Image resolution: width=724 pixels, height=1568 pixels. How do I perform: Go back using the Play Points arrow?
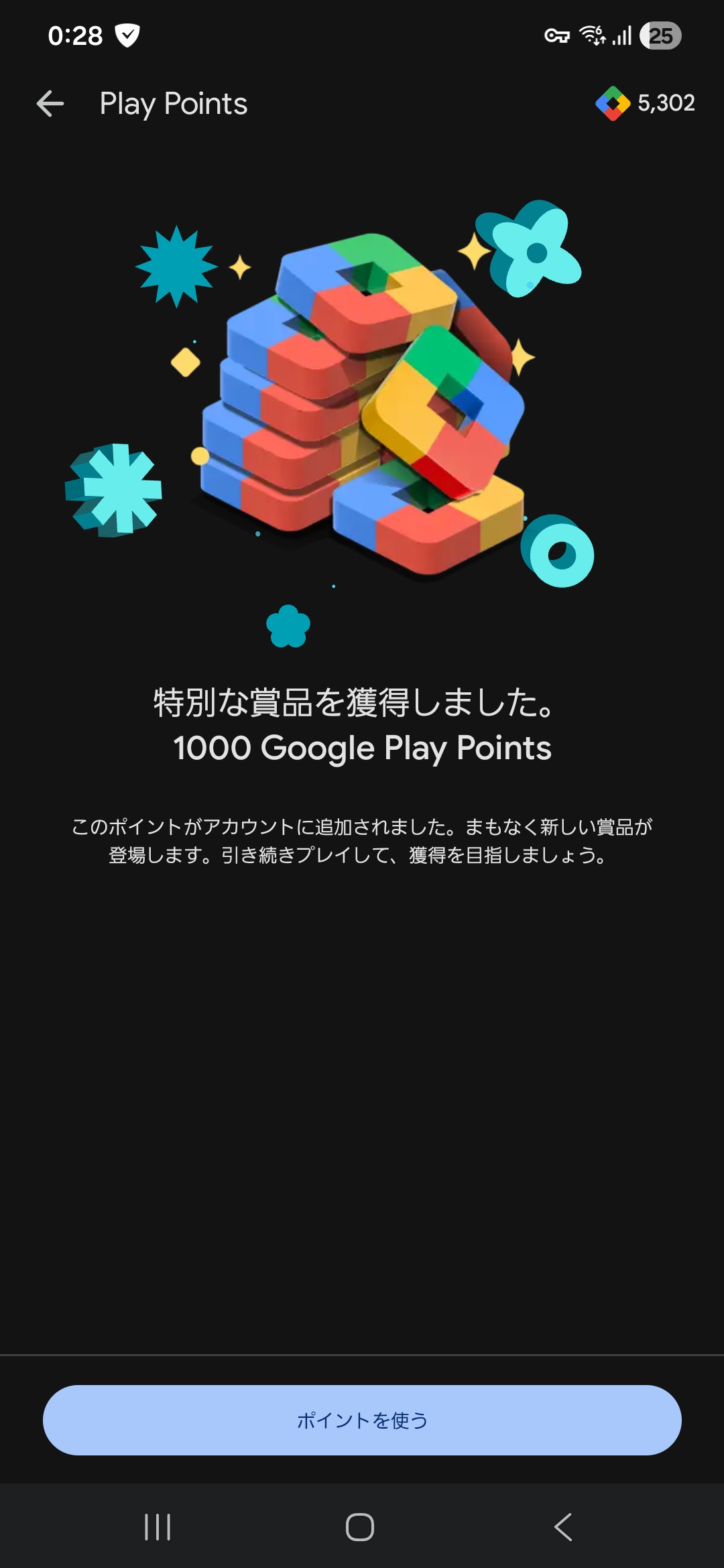(x=50, y=104)
